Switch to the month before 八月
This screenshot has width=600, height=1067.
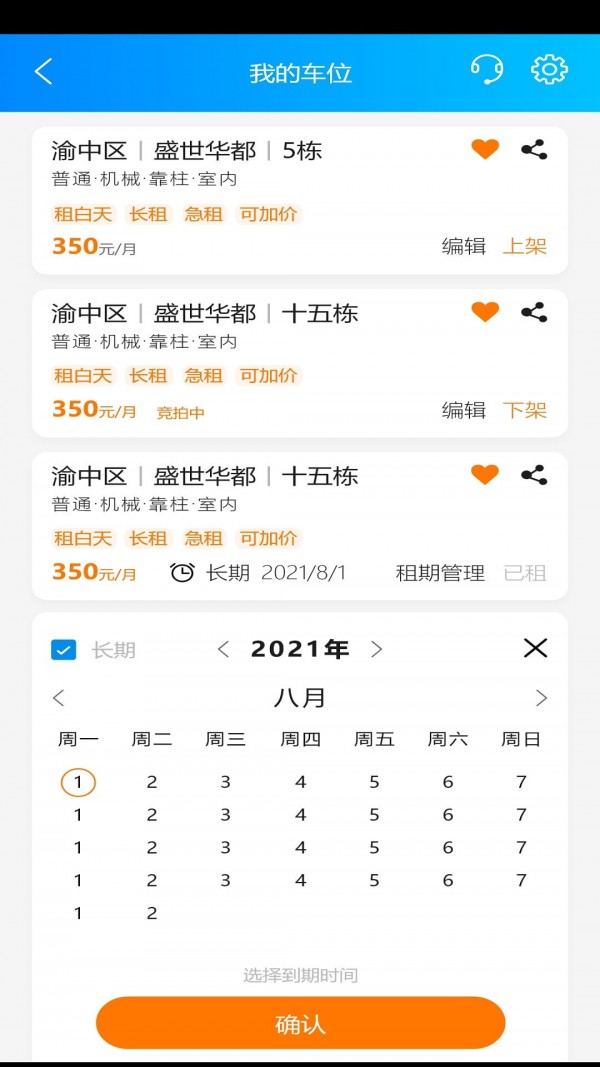[58, 698]
